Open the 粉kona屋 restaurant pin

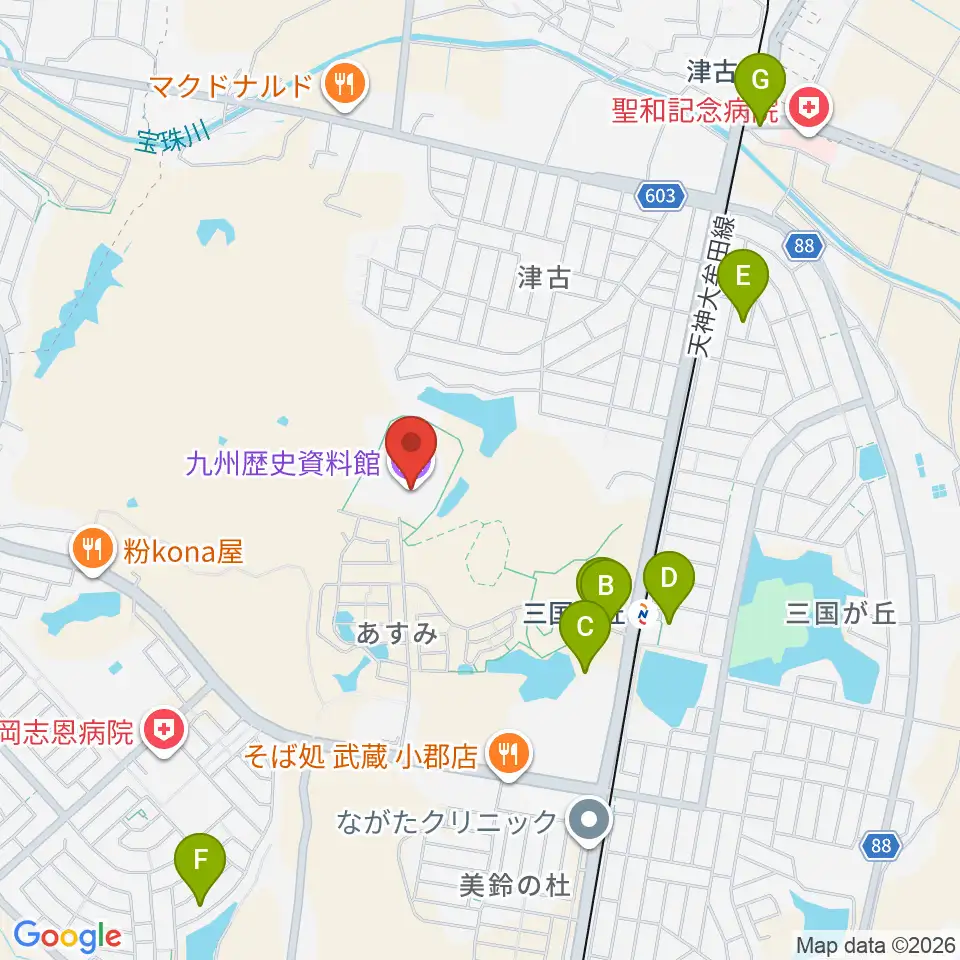pyautogui.click(x=92, y=551)
